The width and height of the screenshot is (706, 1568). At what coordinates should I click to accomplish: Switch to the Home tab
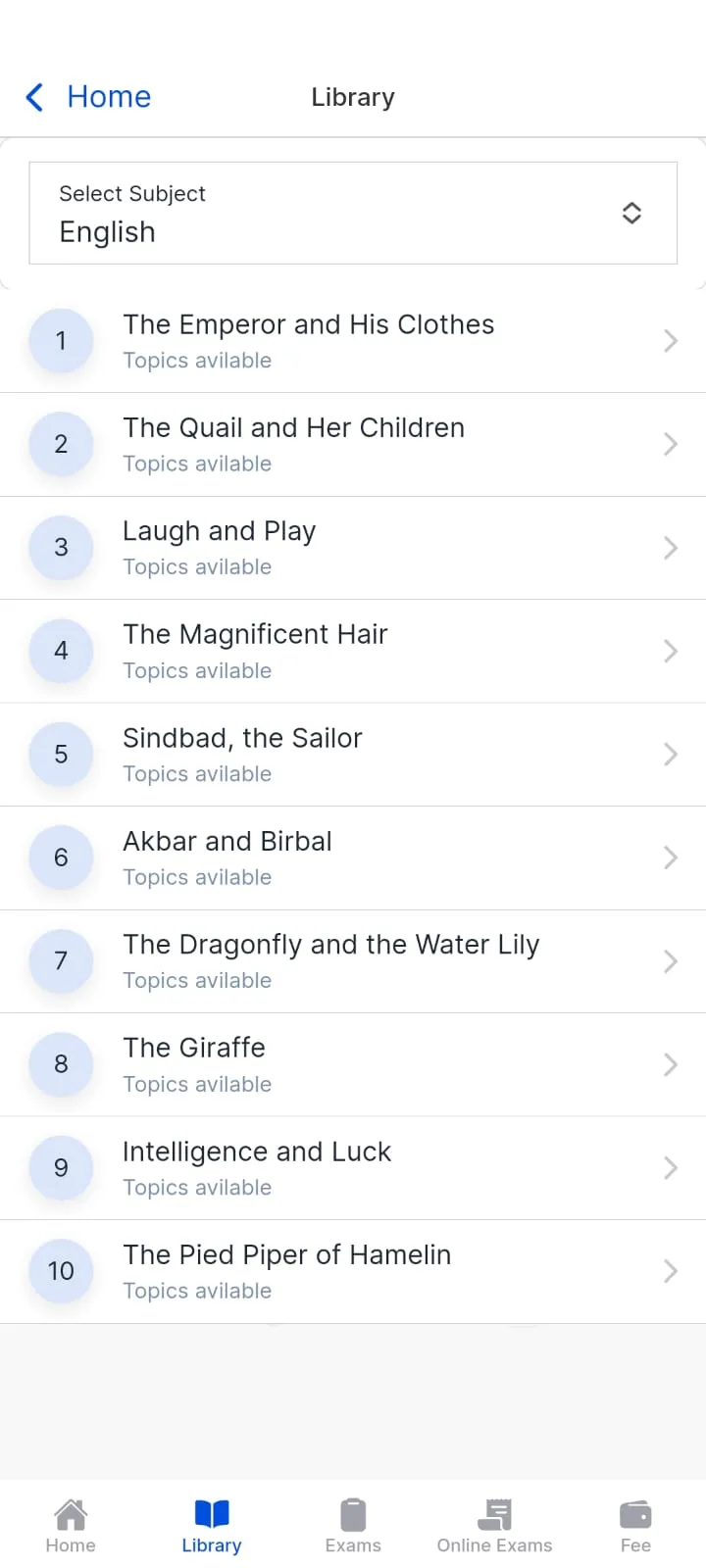click(71, 1526)
